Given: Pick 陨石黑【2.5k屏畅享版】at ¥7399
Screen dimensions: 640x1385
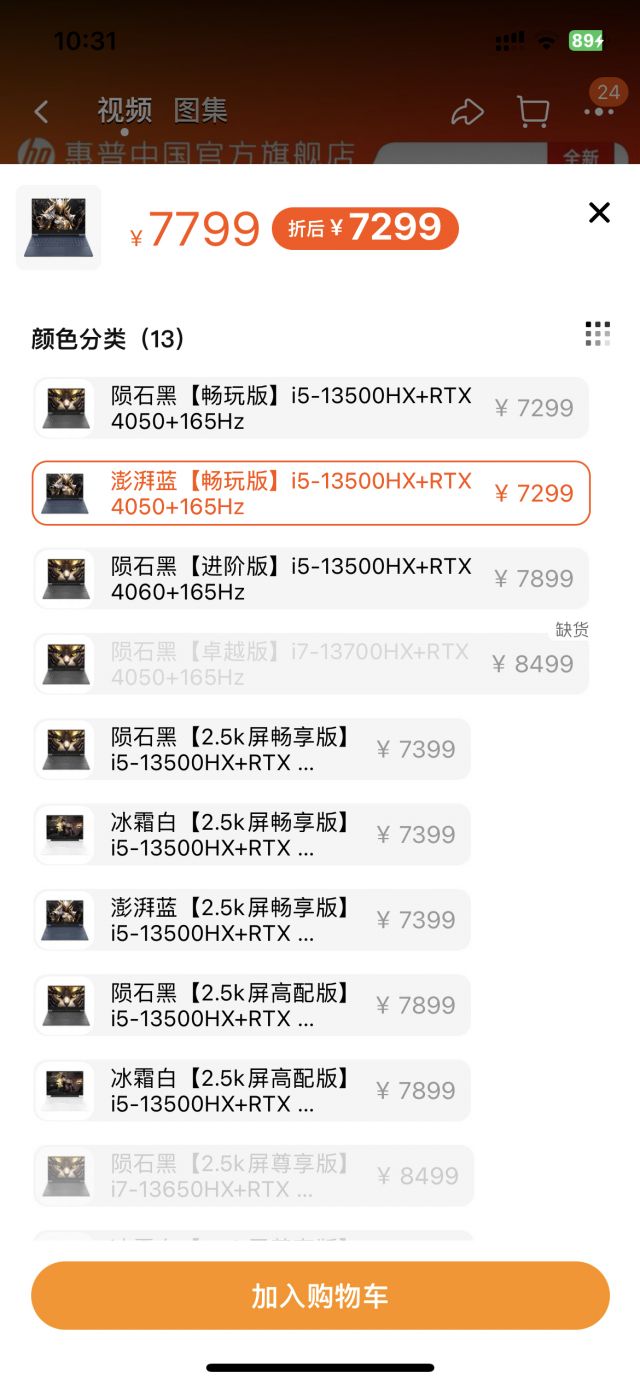Looking at the screenshot, I should click(x=252, y=749).
